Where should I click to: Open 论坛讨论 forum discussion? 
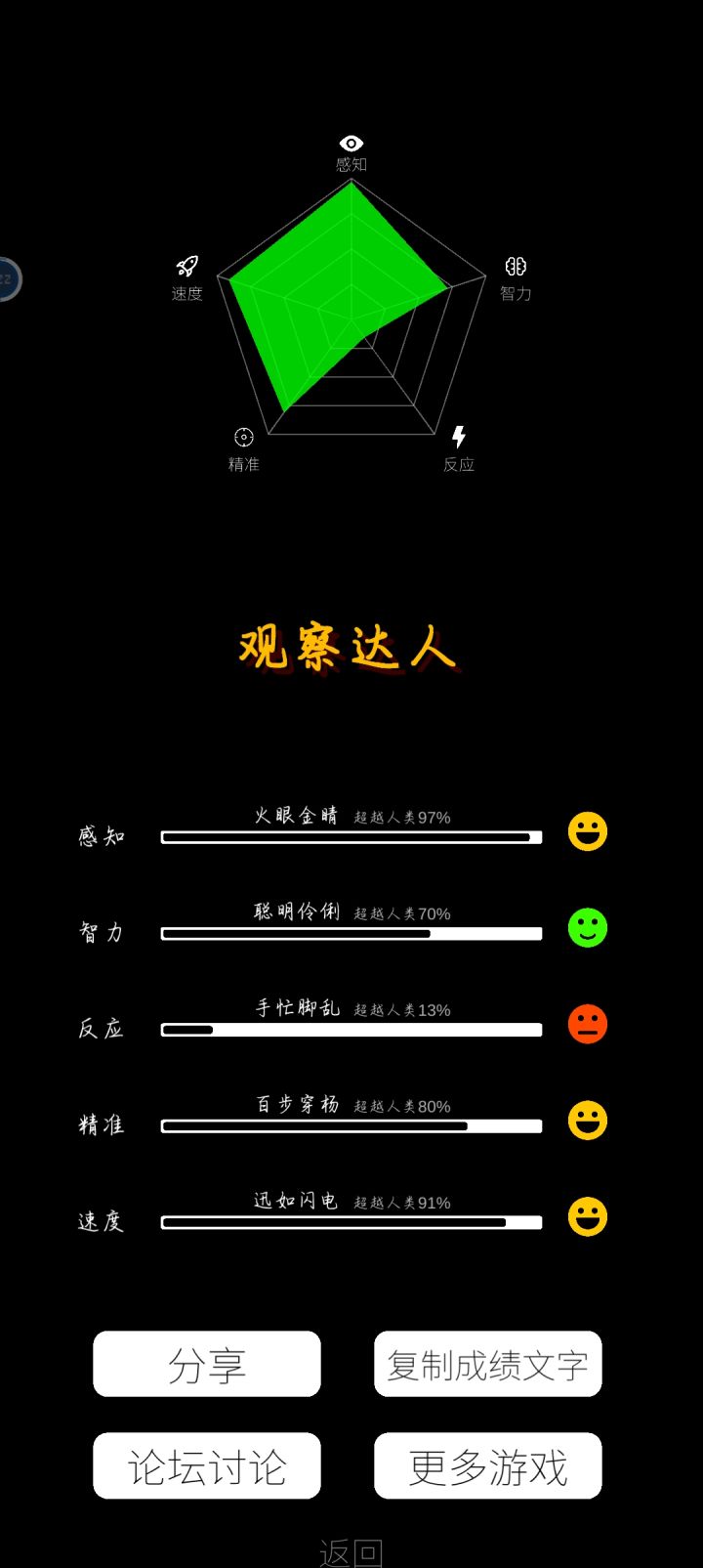[x=206, y=1466]
